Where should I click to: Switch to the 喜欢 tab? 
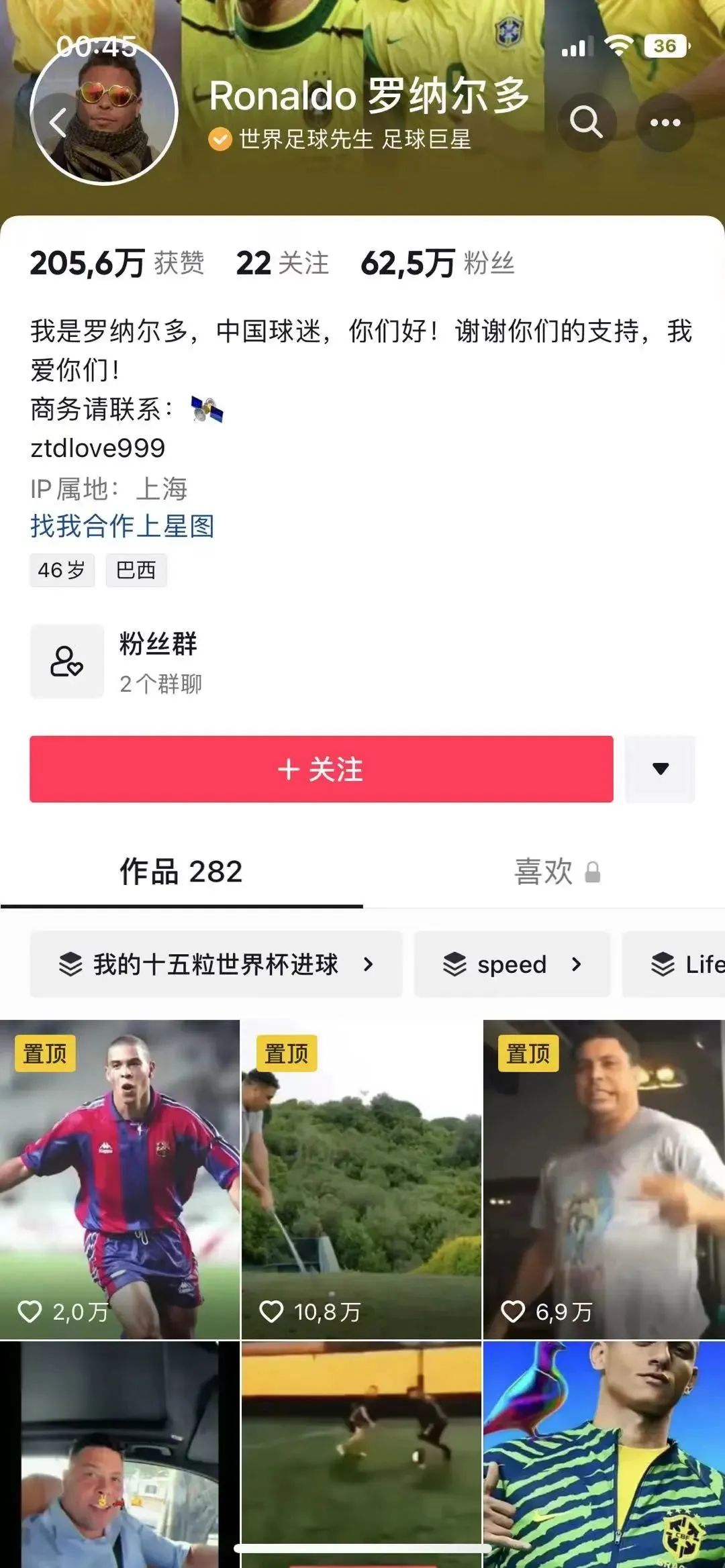coord(557,872)
